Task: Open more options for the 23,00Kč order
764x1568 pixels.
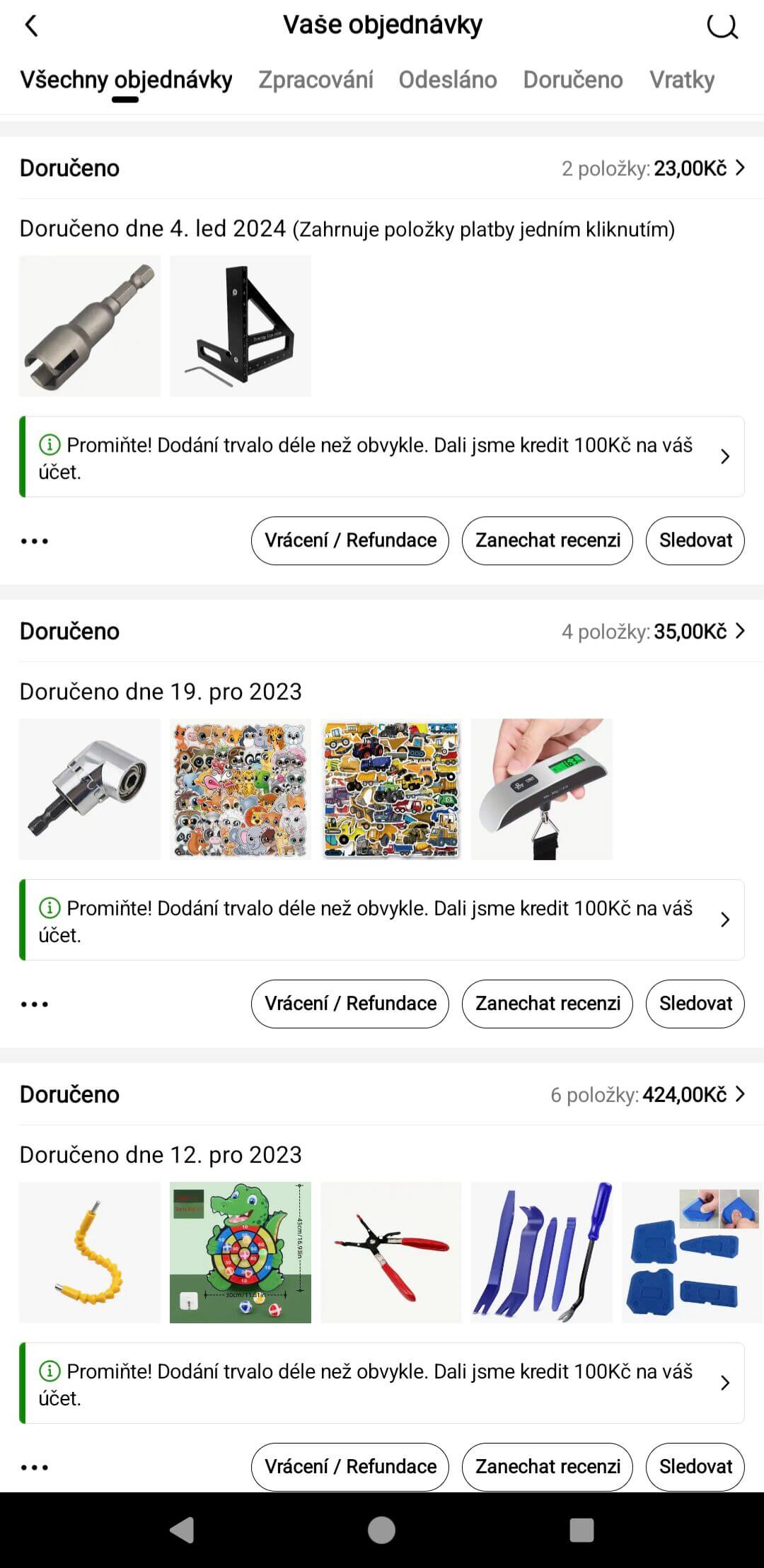Action: 35,542
